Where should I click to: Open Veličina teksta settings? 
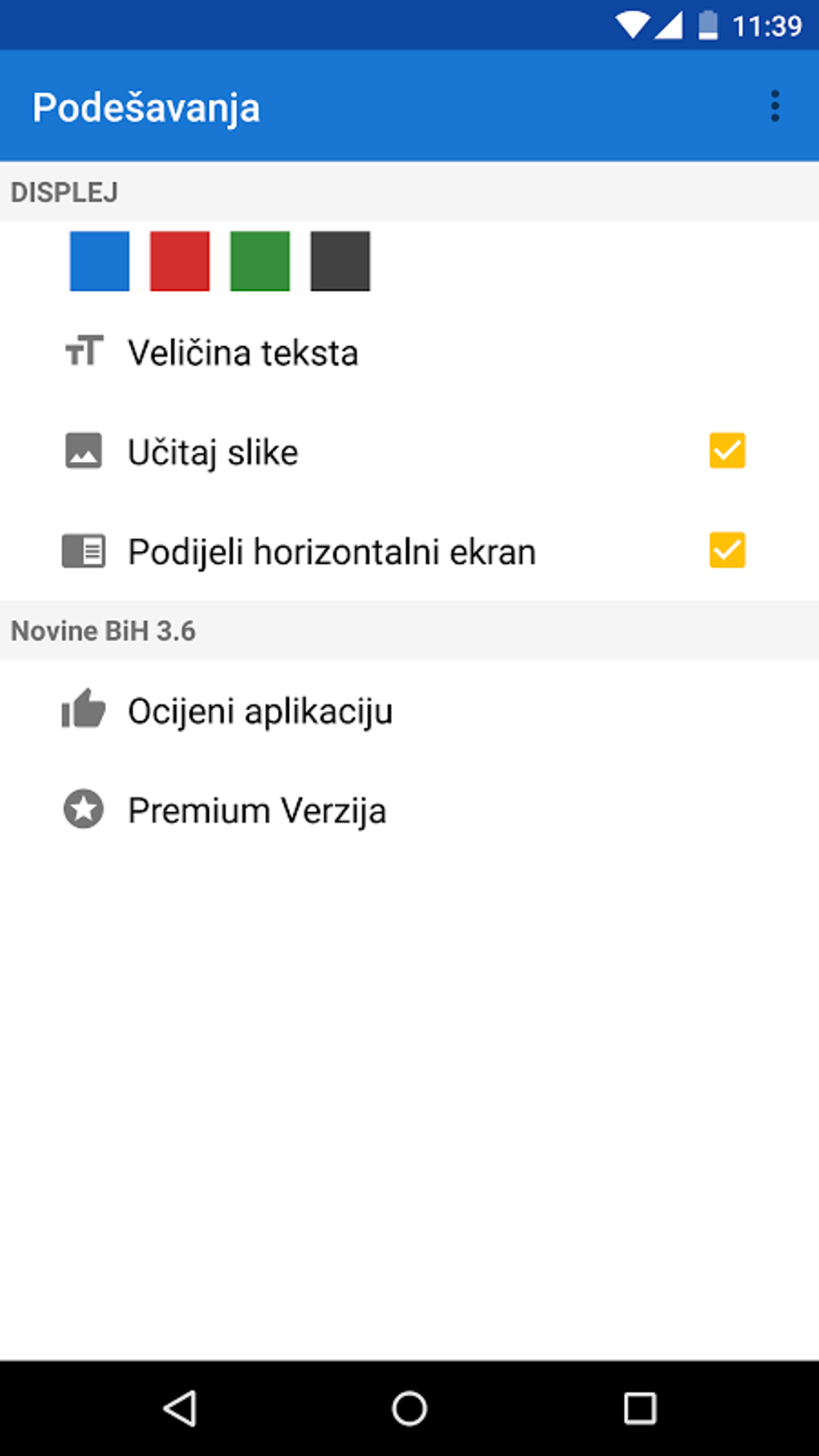click(x=242, y=351)
